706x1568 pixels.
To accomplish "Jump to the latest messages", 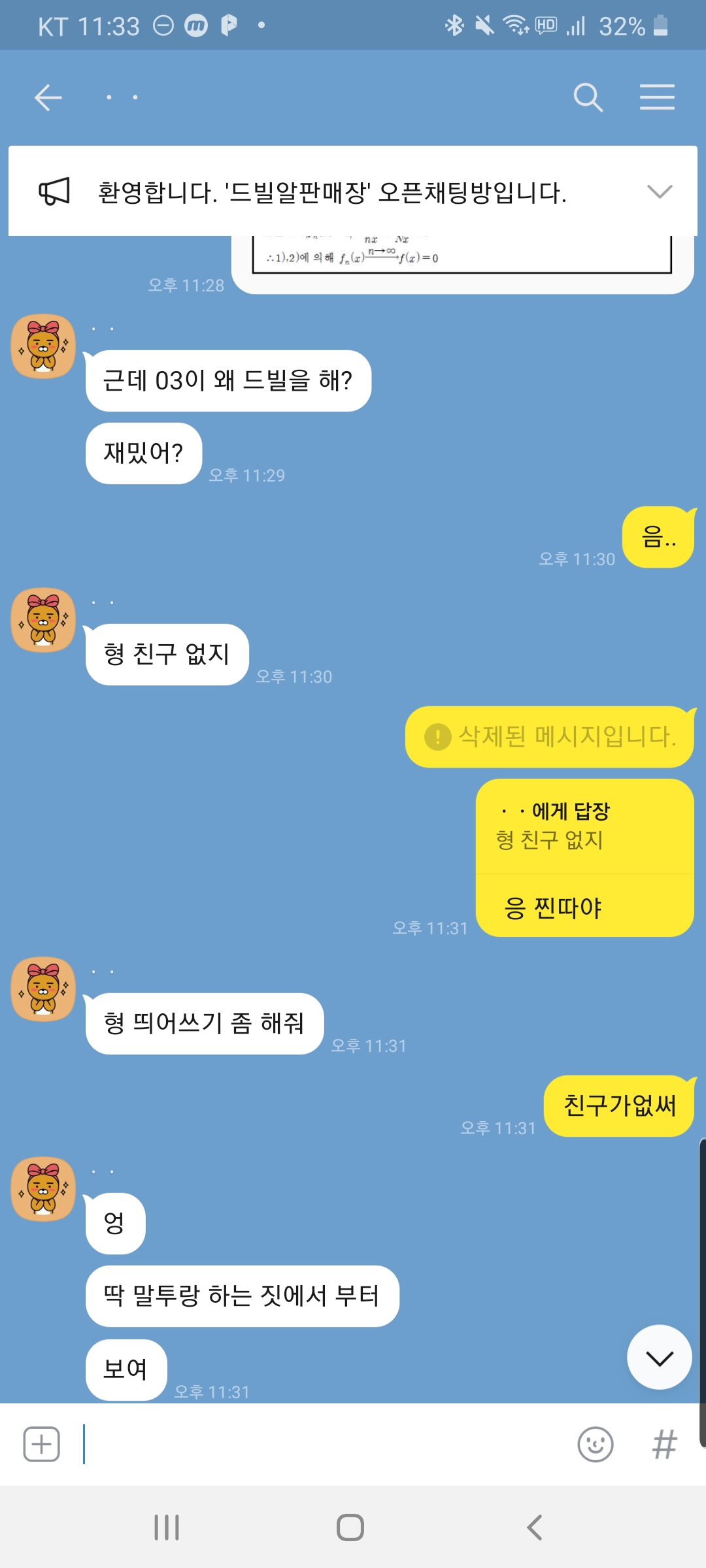I will click(659, 1357).
